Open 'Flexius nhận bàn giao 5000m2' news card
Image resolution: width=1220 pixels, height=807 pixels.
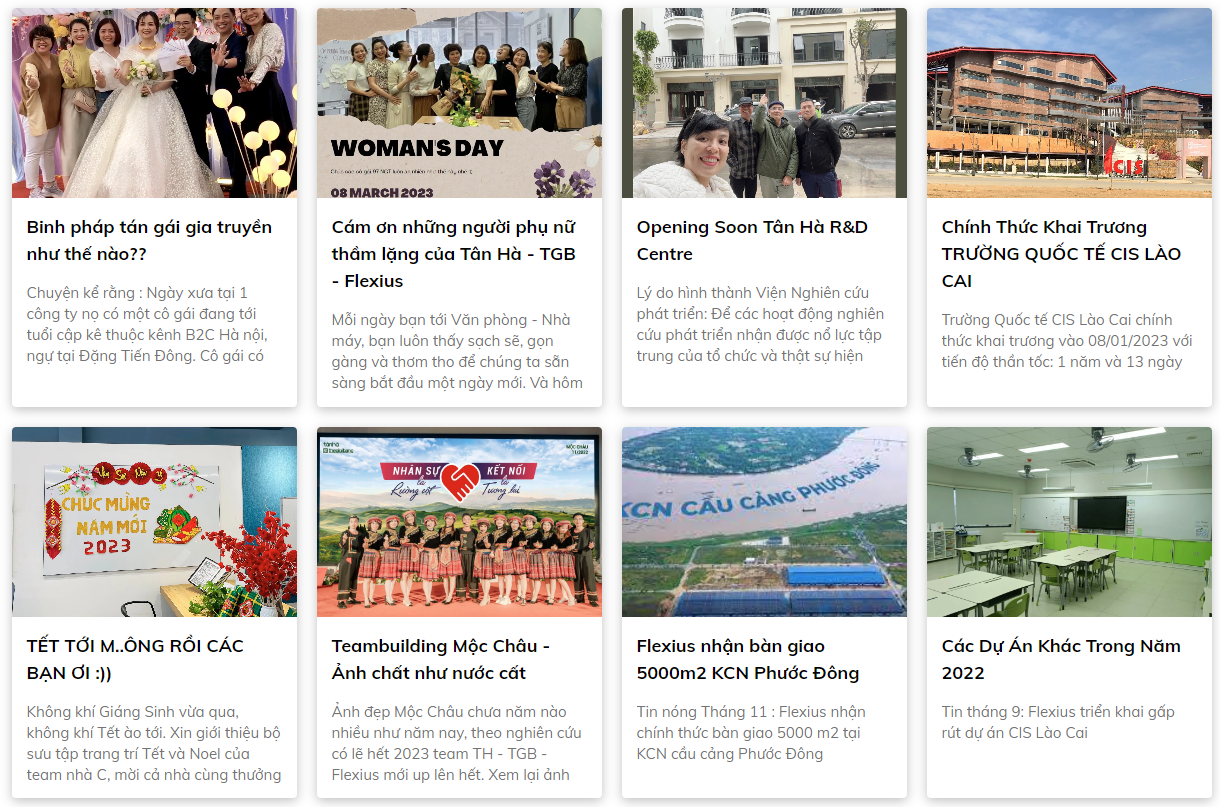(747, 659)
